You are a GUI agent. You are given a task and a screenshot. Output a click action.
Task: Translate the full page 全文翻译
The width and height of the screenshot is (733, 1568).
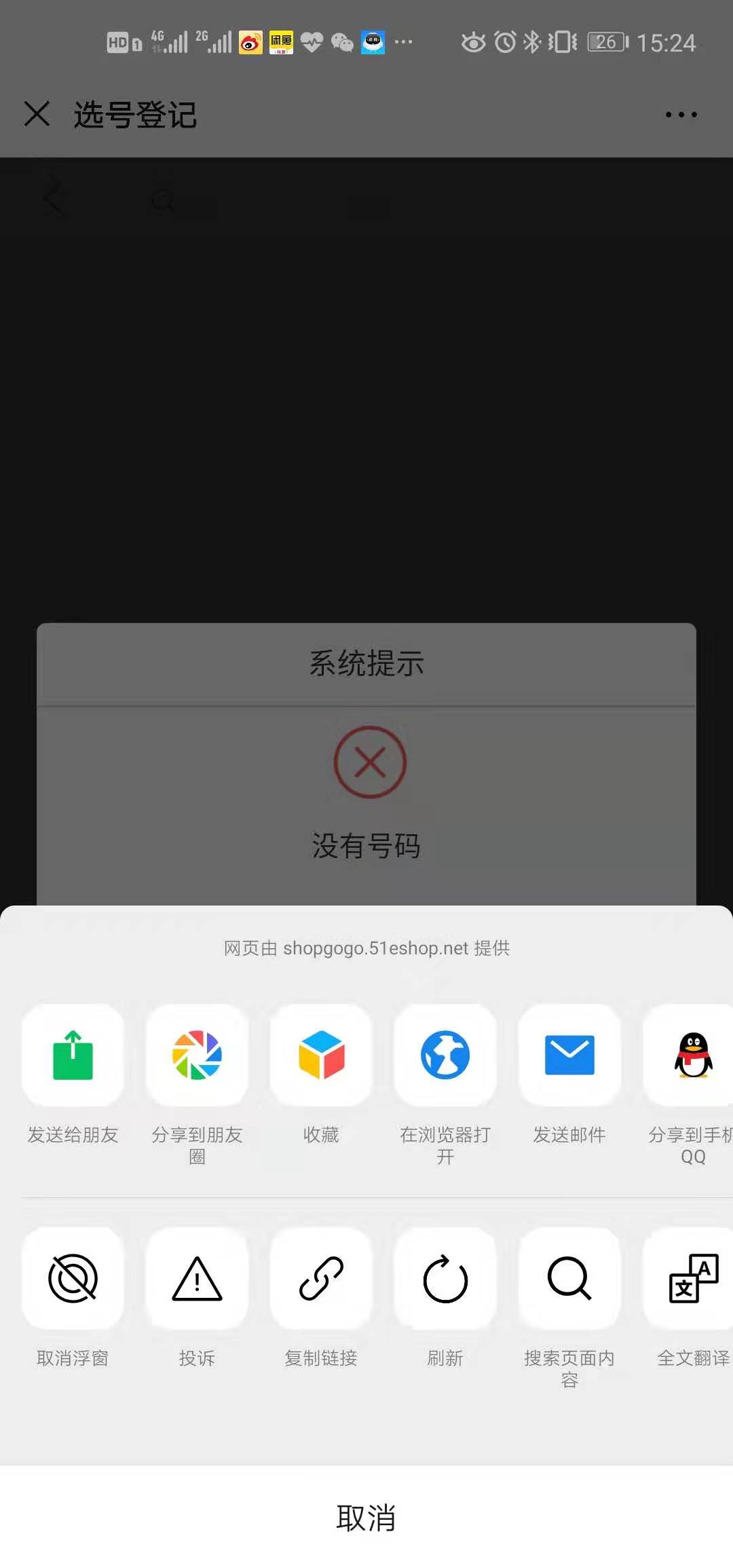point(692,1279)
